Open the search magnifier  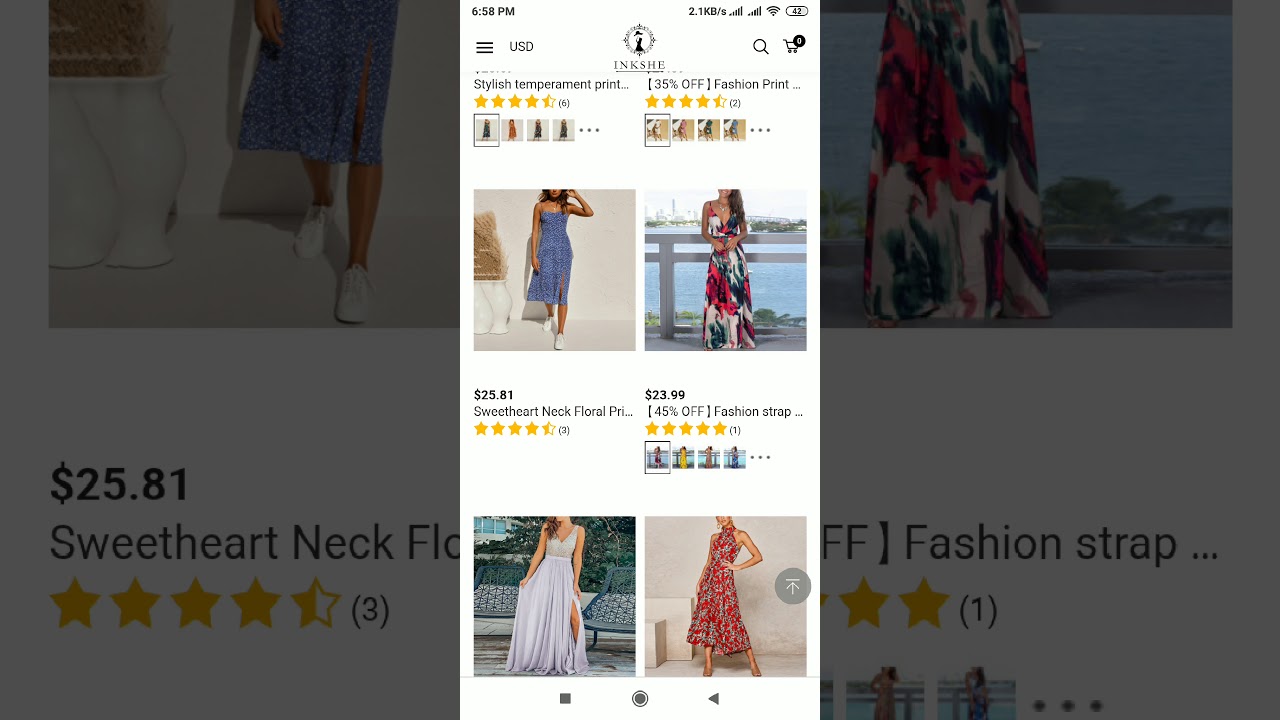[x=760, y=47]
